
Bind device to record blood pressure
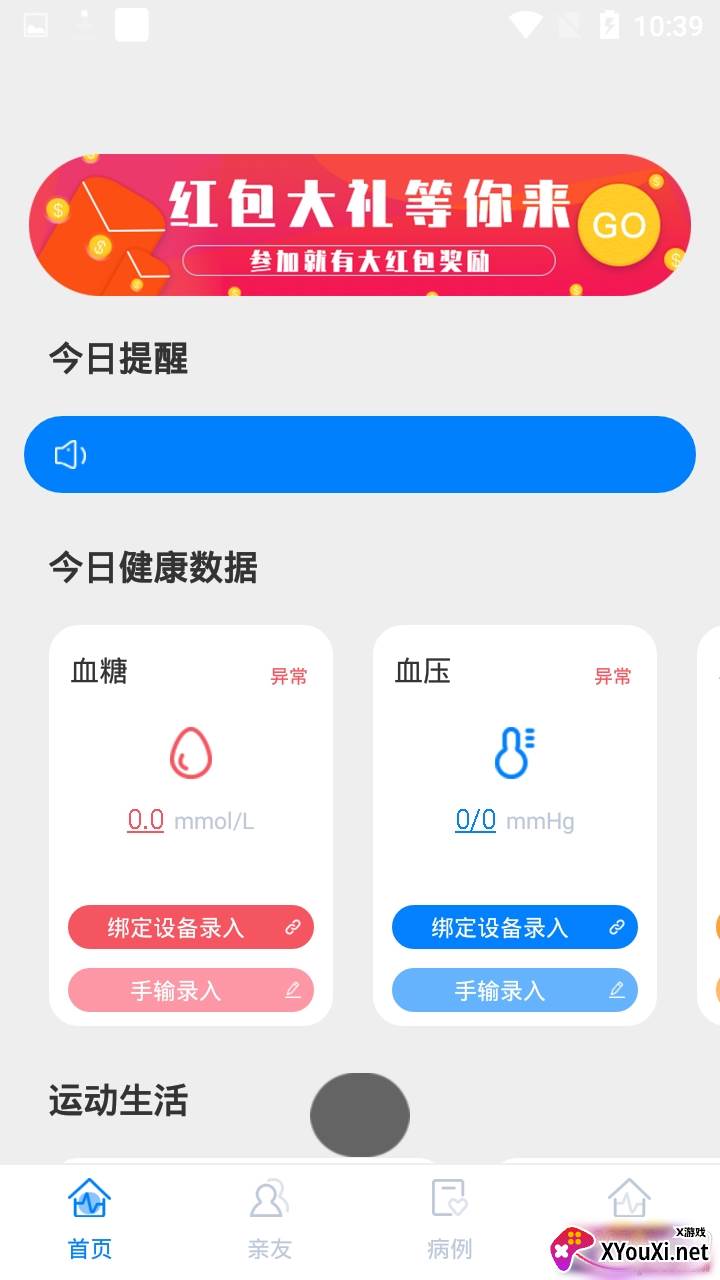point(514,928)
